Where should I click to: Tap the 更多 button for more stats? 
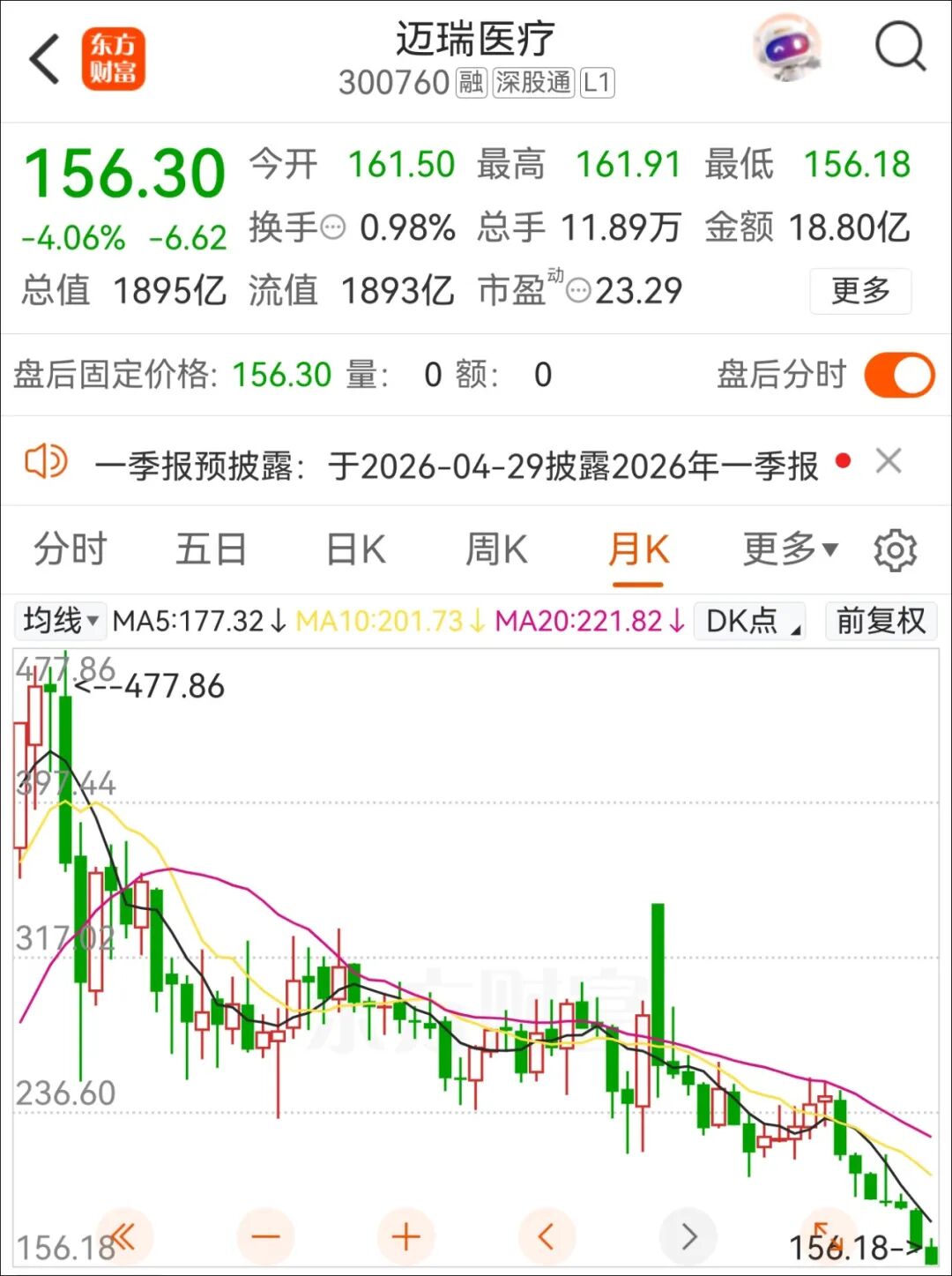coord(860,290)
